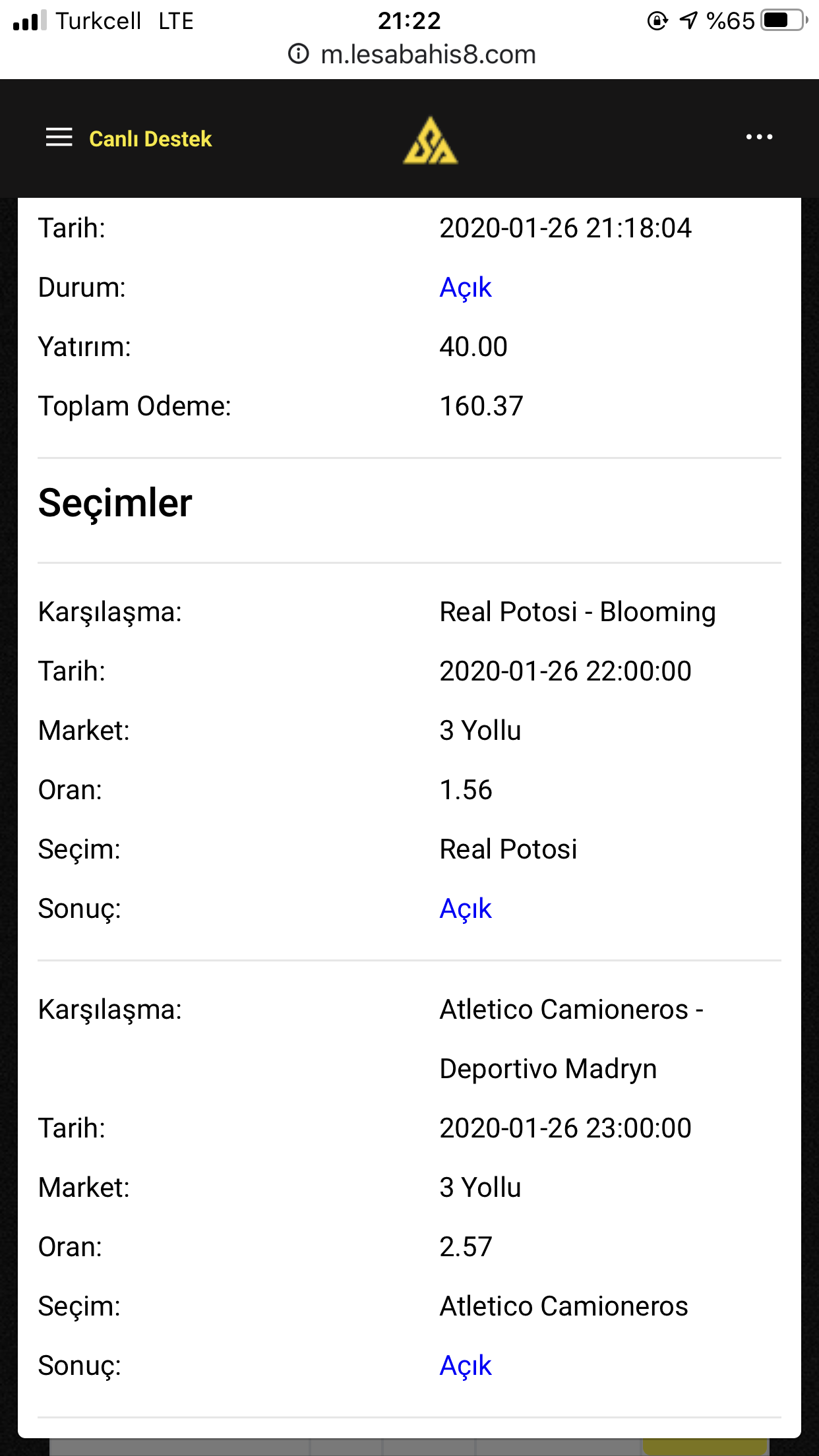This screenshot has height=1456, width=819.
Task: Tap the site info icon beside the URL
Action: point(299,54)
